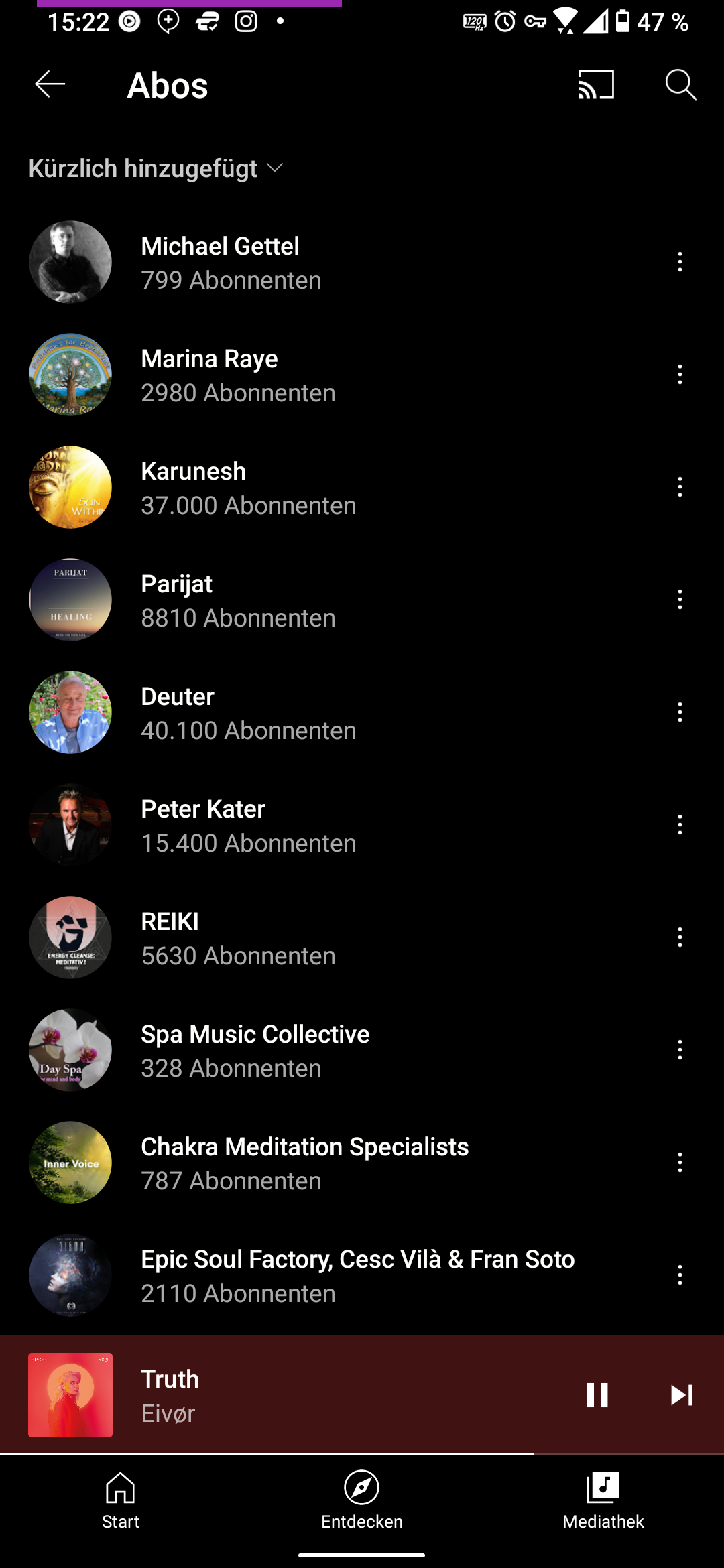This screenshot has width=724, height=1568.
Task: Open Spa Music Collective's artist thumbnail
Action: (x=70, y=1050)
